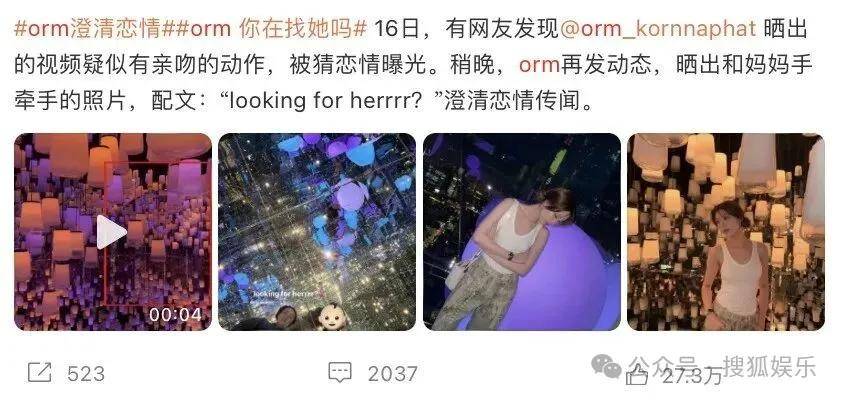
Task: Open the "looking for herrrr?" photo
Action: click(x=316, y=232)
